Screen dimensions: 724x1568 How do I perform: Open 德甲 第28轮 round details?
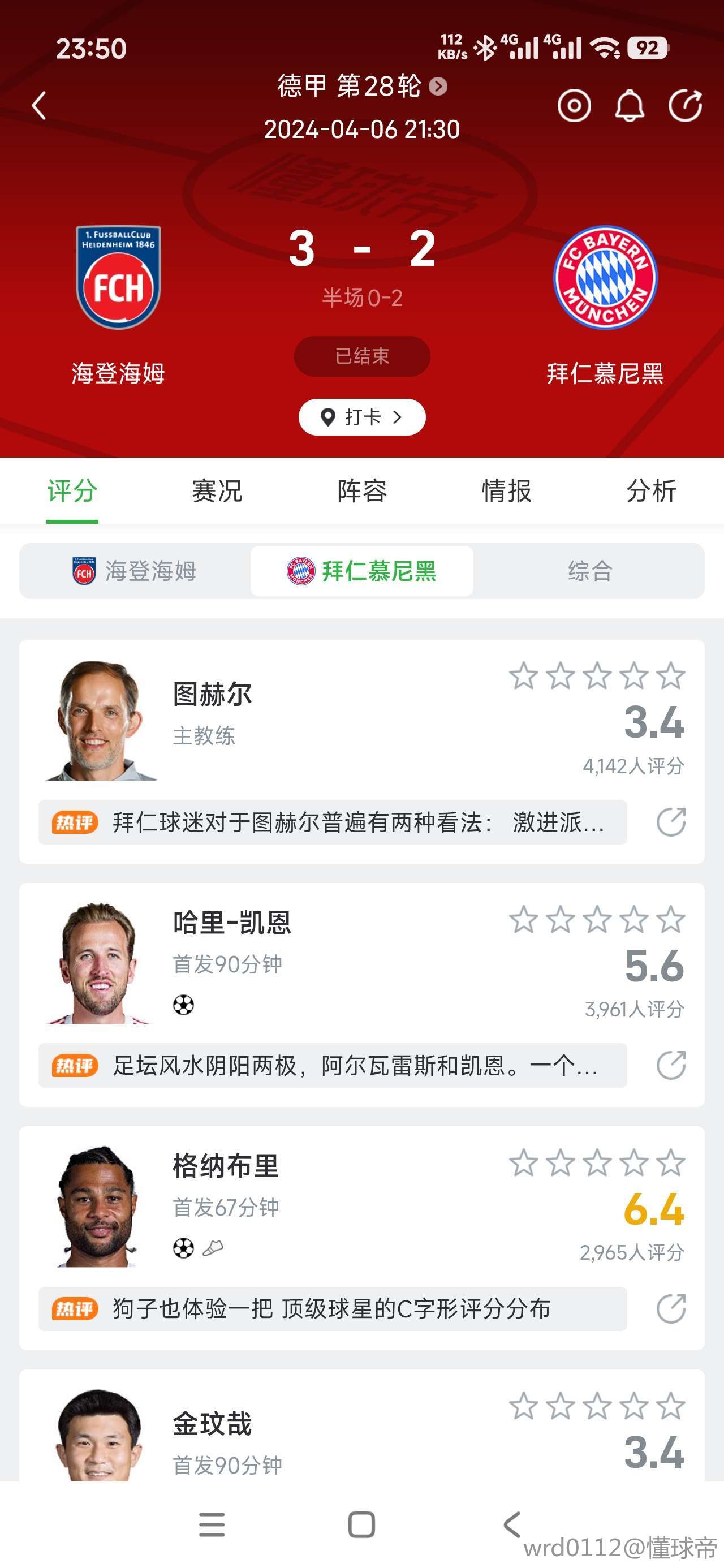click(361, 87)
